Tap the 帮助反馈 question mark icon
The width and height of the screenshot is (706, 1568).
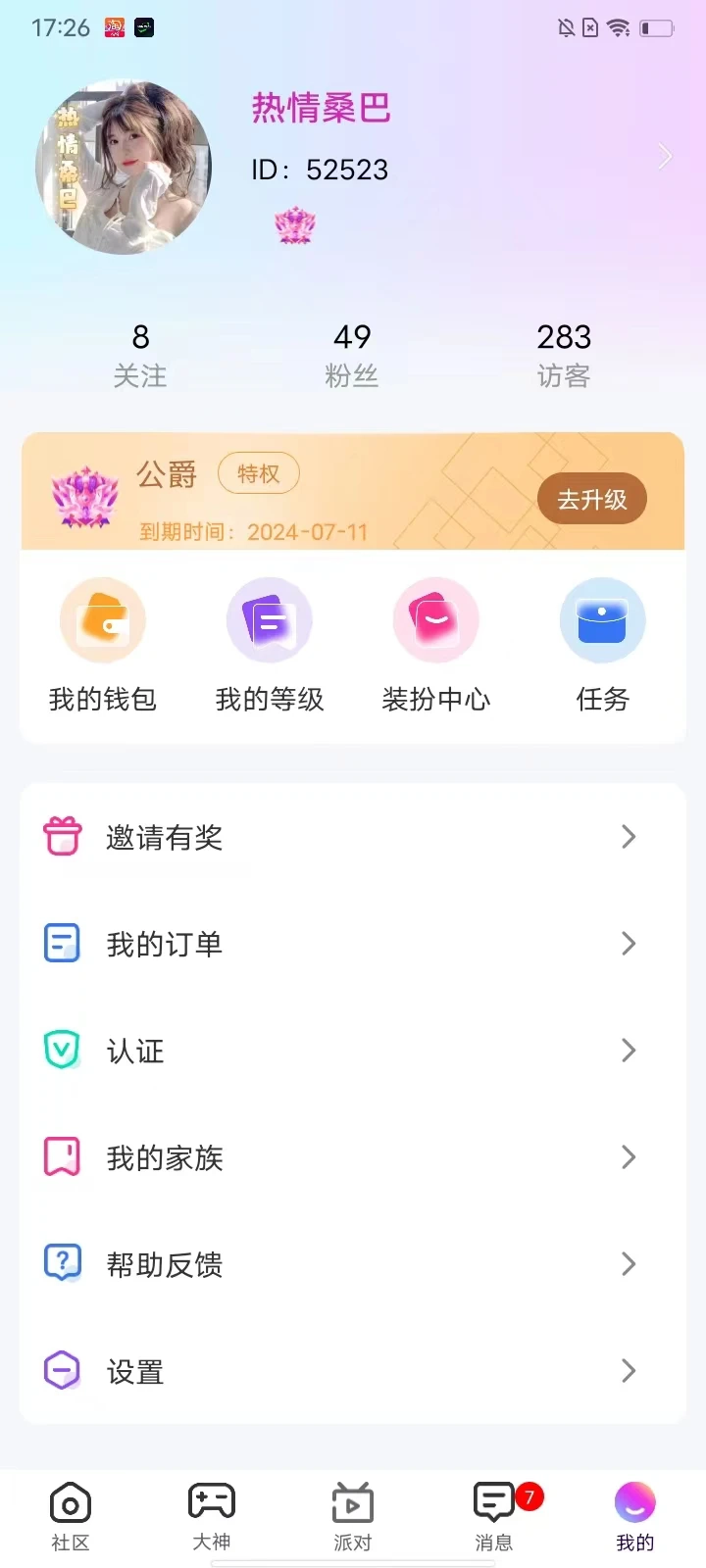pyautogui.click(x=62, y=1263)
